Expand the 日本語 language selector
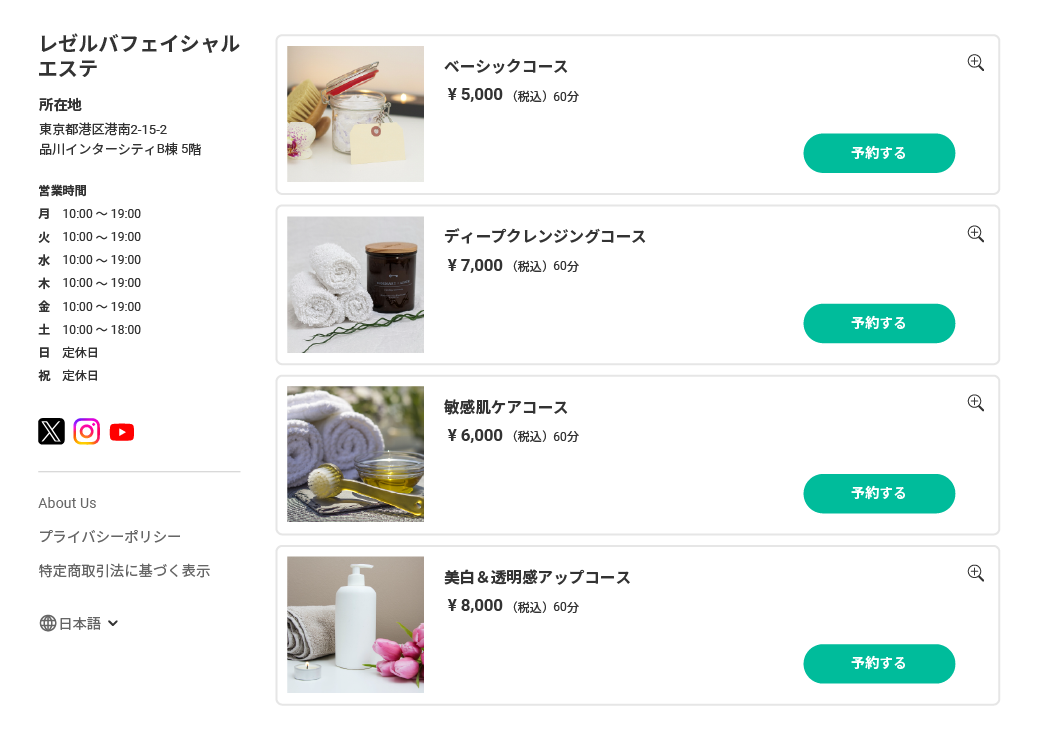This screenshot has width=1037, height=740. 79,623
